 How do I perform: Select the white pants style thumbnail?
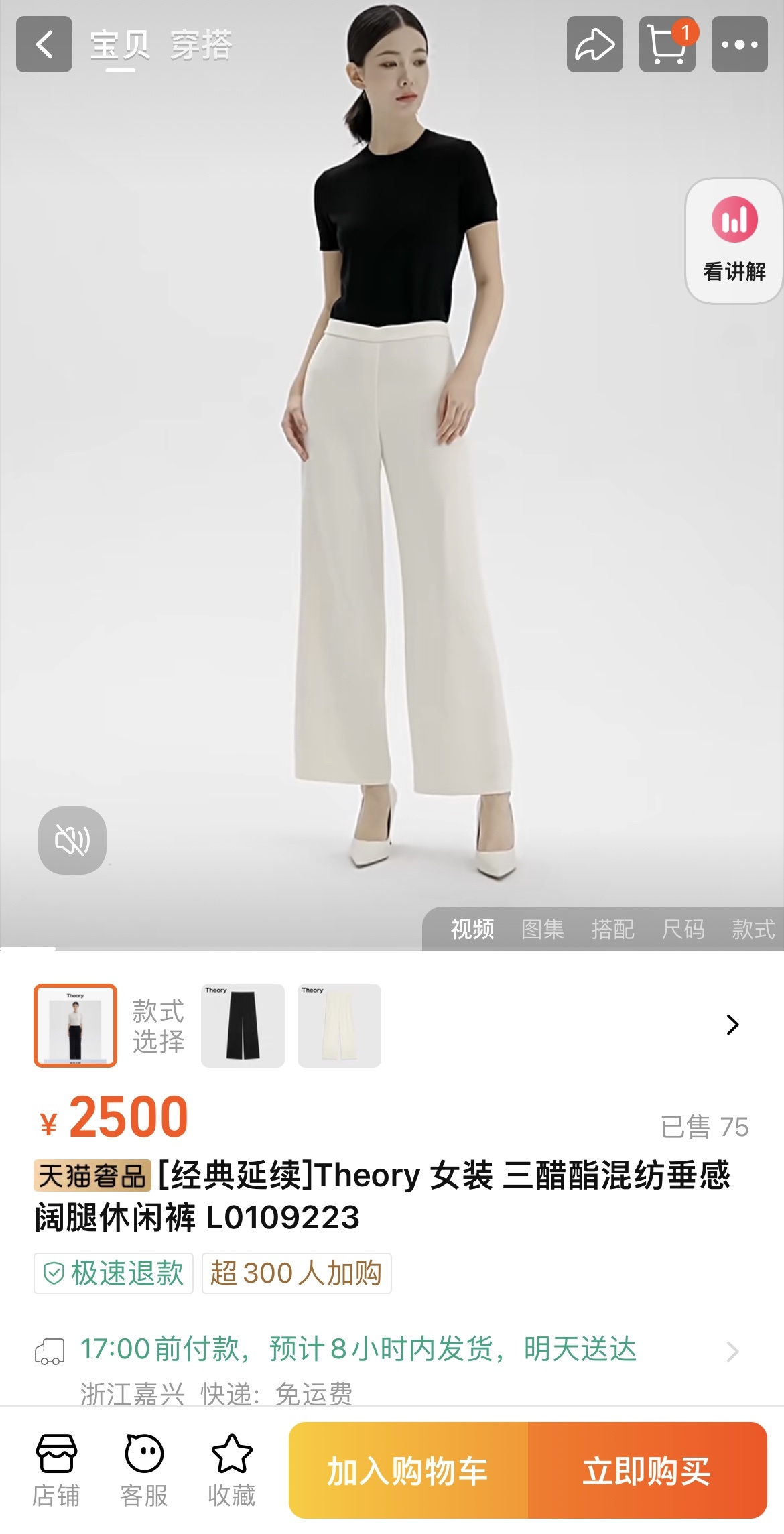[x=339, y=1025]
